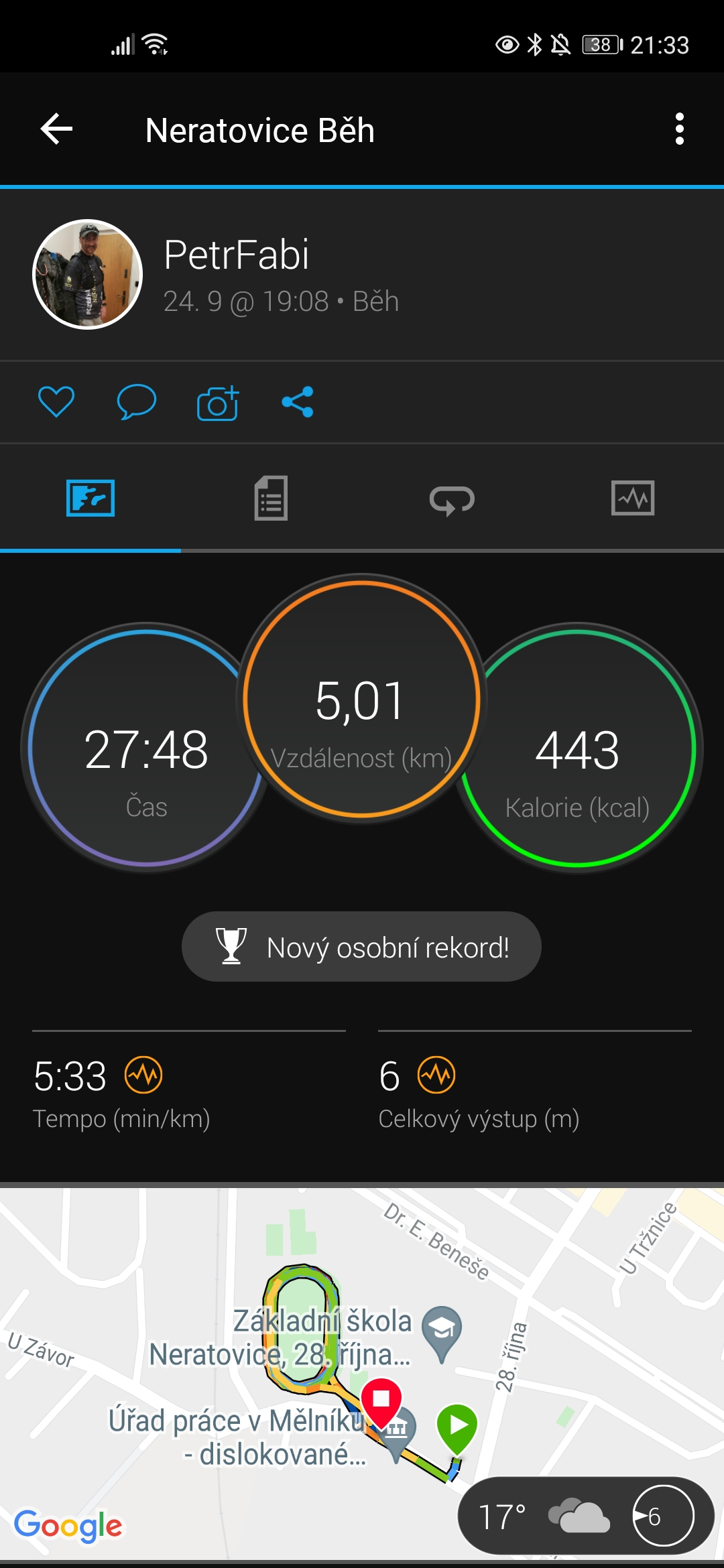The height and width of the screenshot is (1568, 724).
Task: Open the 17° weather details chip
Action: click(585, 1516)
